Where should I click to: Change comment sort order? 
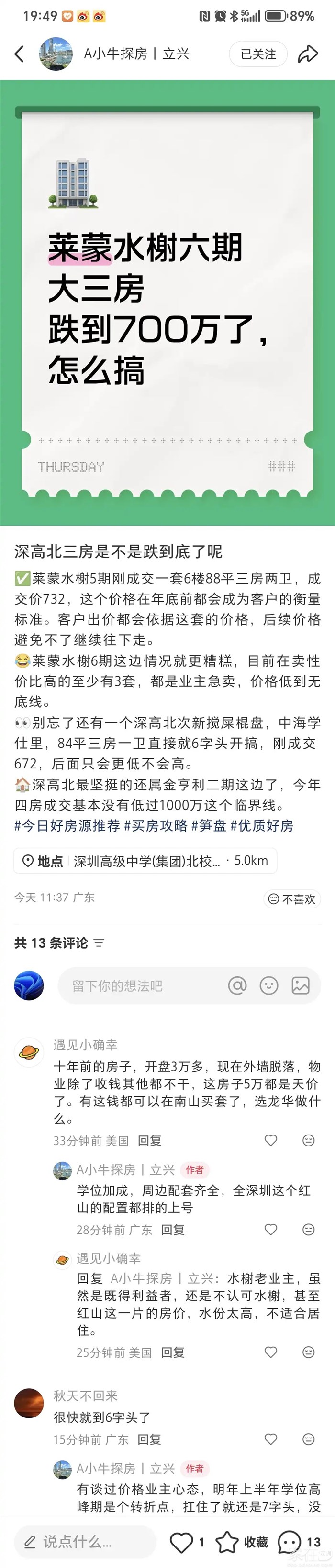(x=99, y=943)
